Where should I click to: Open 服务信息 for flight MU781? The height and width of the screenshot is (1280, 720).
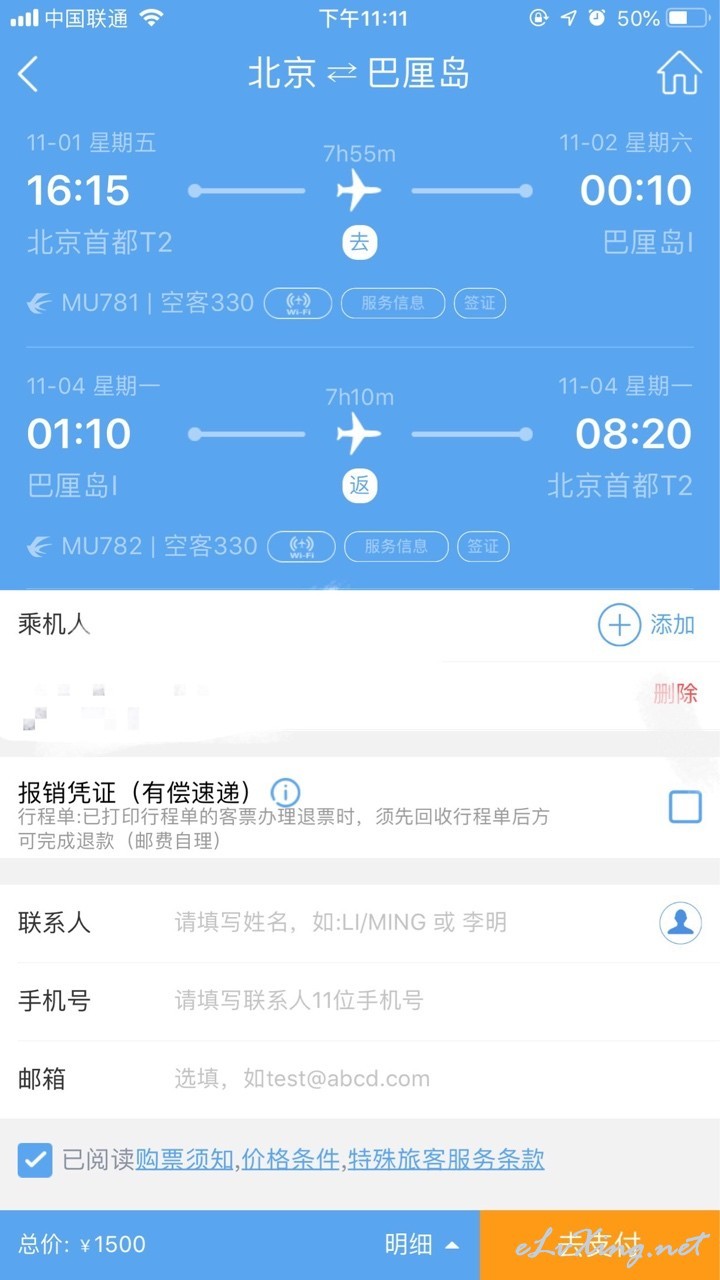(394, 302)
